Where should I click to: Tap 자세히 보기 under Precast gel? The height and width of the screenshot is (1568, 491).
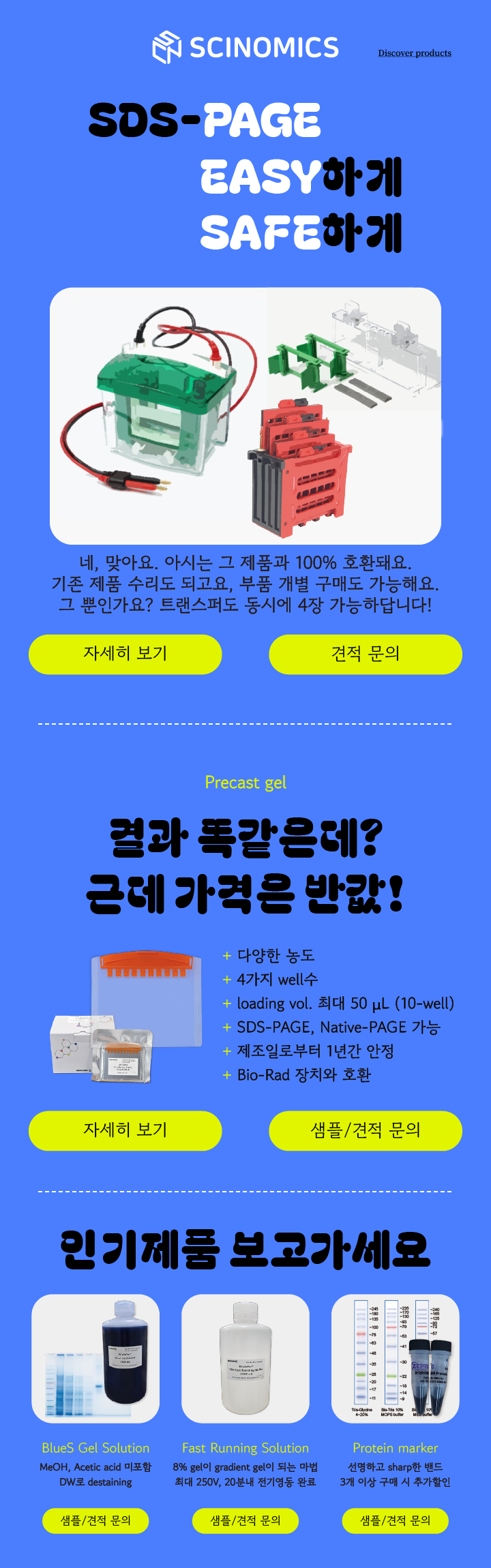pyautogui.click(x=125, y=1130)
